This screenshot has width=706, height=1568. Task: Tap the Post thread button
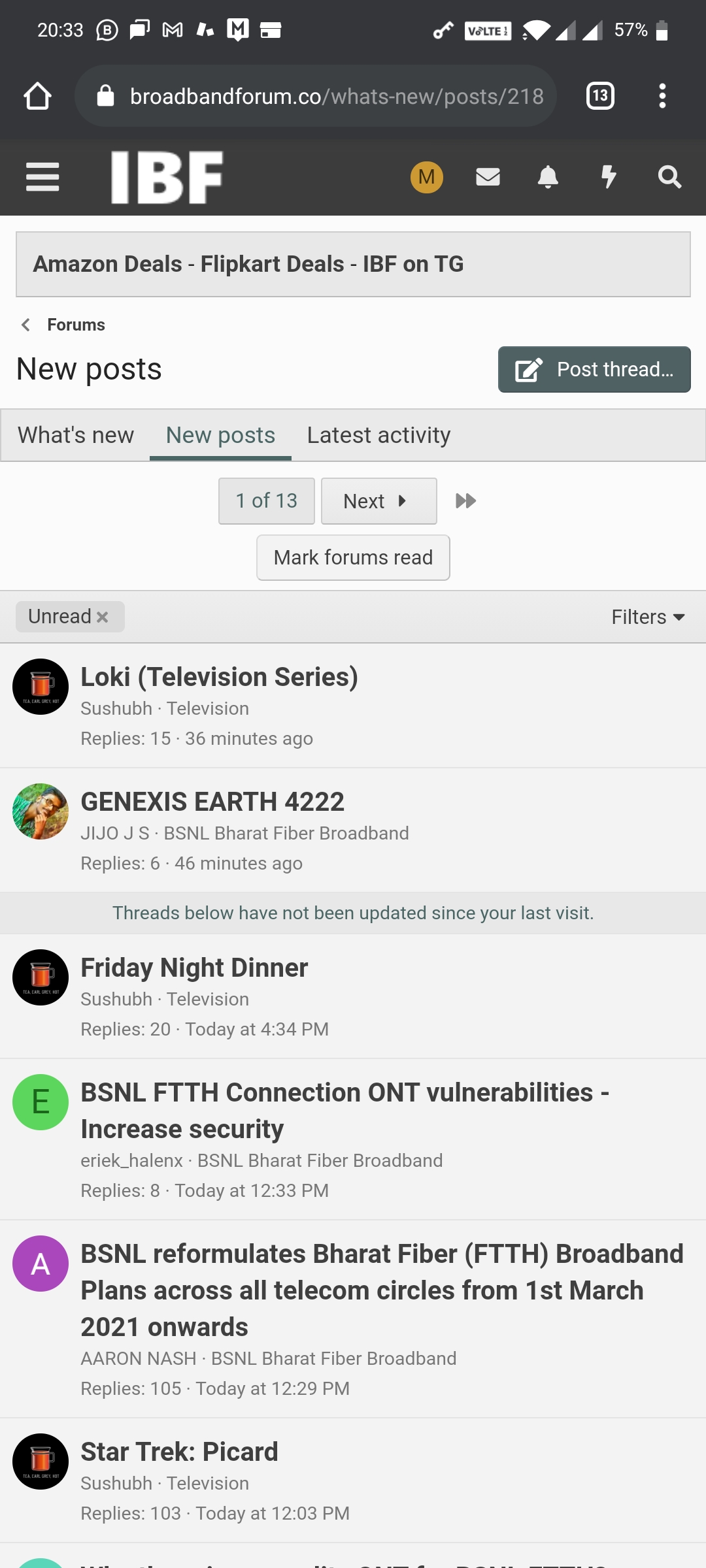click(594, 370)
